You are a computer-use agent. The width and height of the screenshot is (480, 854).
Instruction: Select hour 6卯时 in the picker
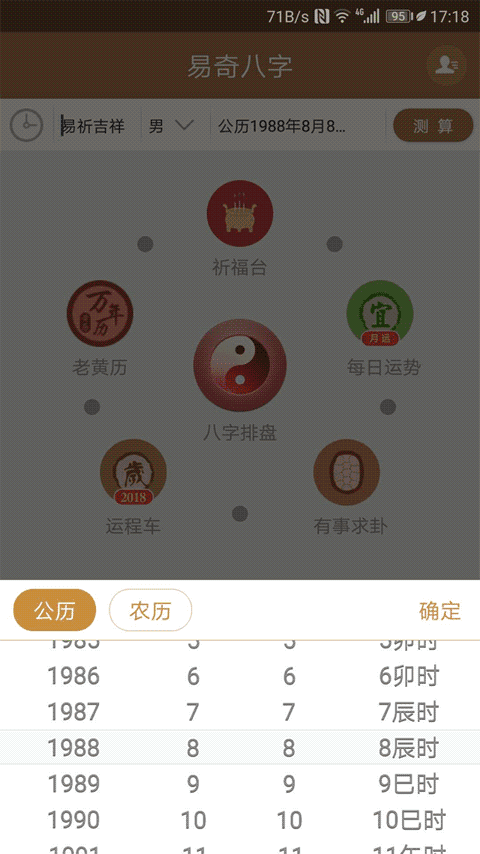(409, 676)
